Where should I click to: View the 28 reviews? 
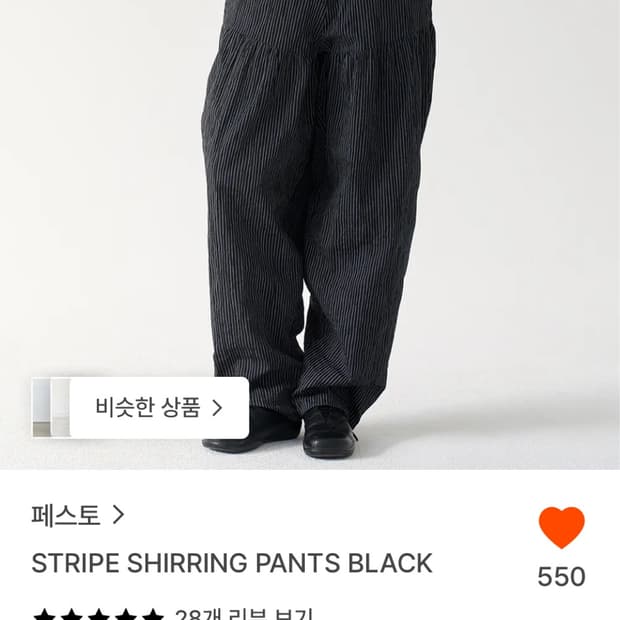tap(244, 614)
